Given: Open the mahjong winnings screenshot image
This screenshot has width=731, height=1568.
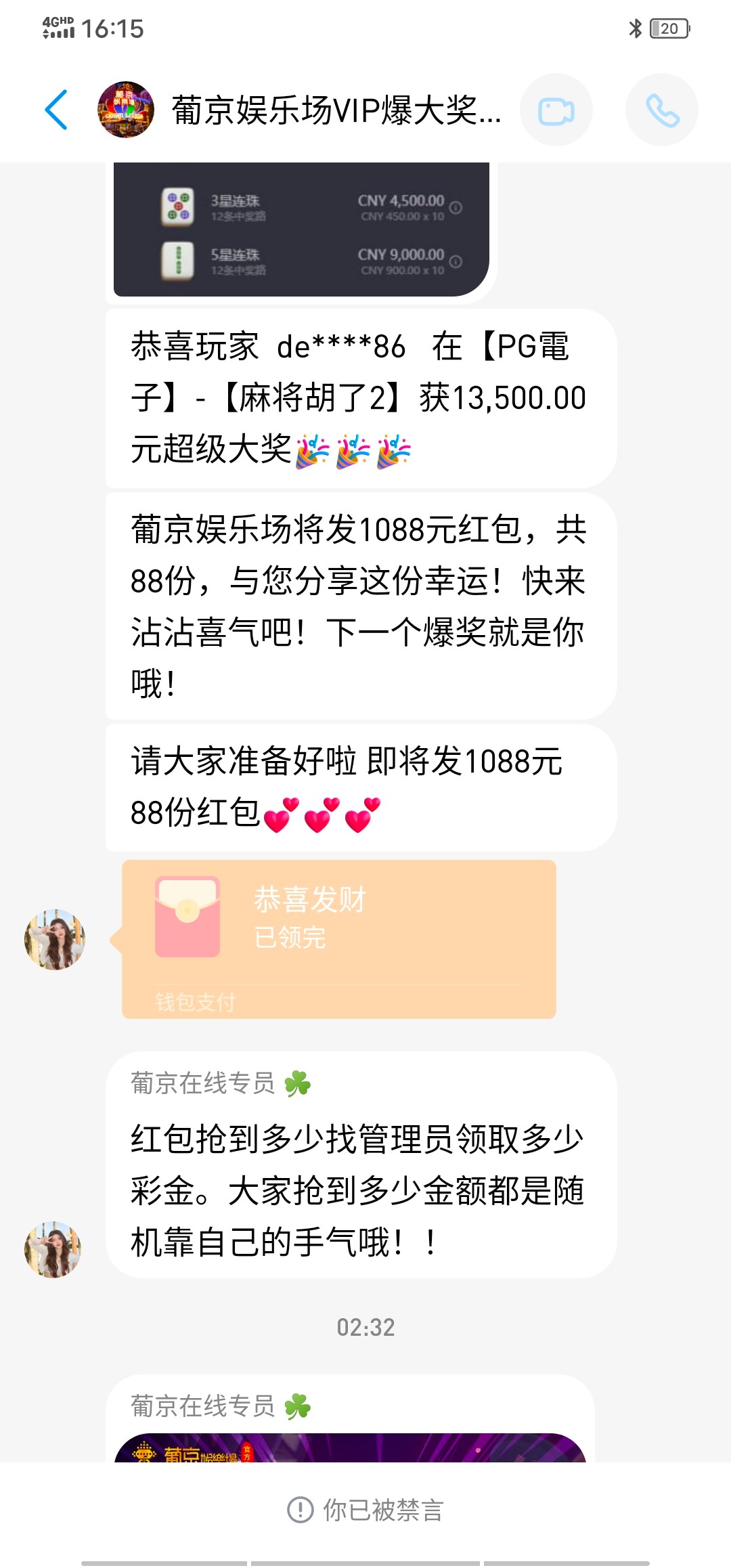Looking at the screenshot, I should click(x=301, y=230).
